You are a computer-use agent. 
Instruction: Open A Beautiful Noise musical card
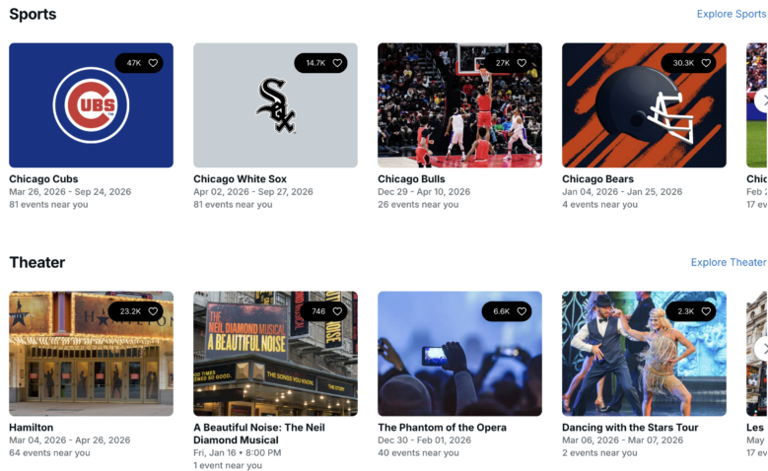[x=275, y=353]
